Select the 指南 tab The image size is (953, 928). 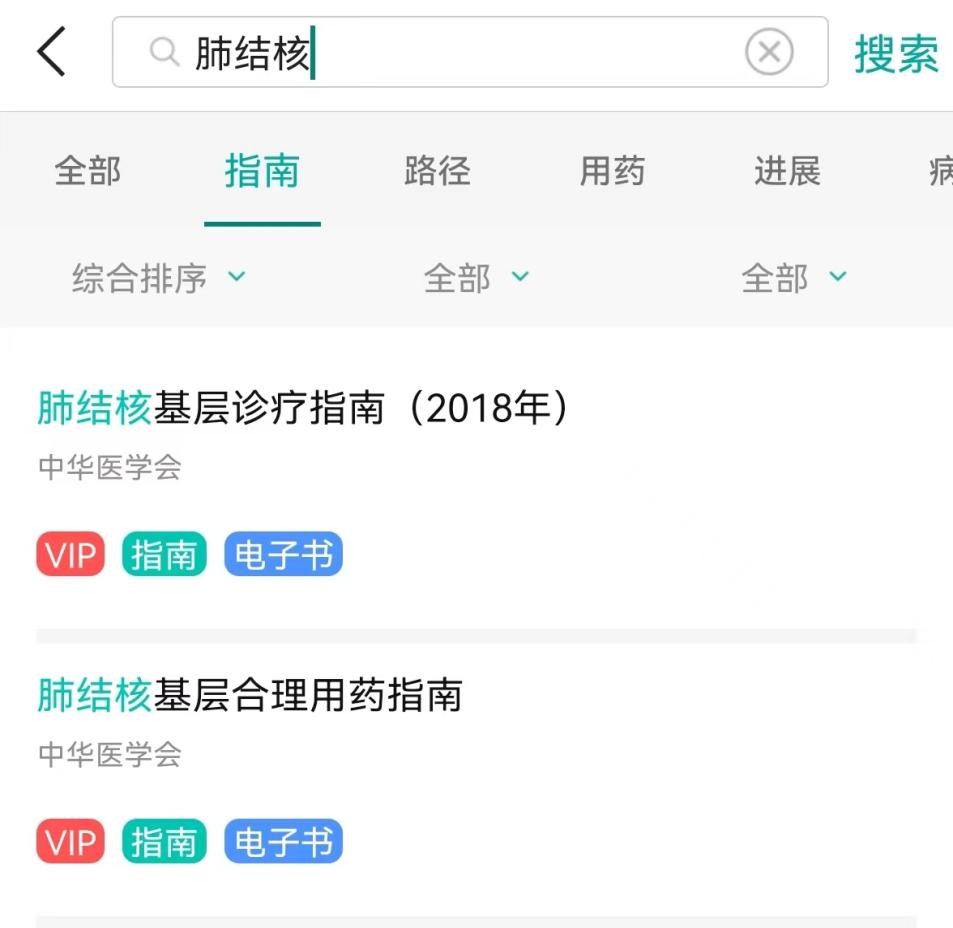(262, 171)
